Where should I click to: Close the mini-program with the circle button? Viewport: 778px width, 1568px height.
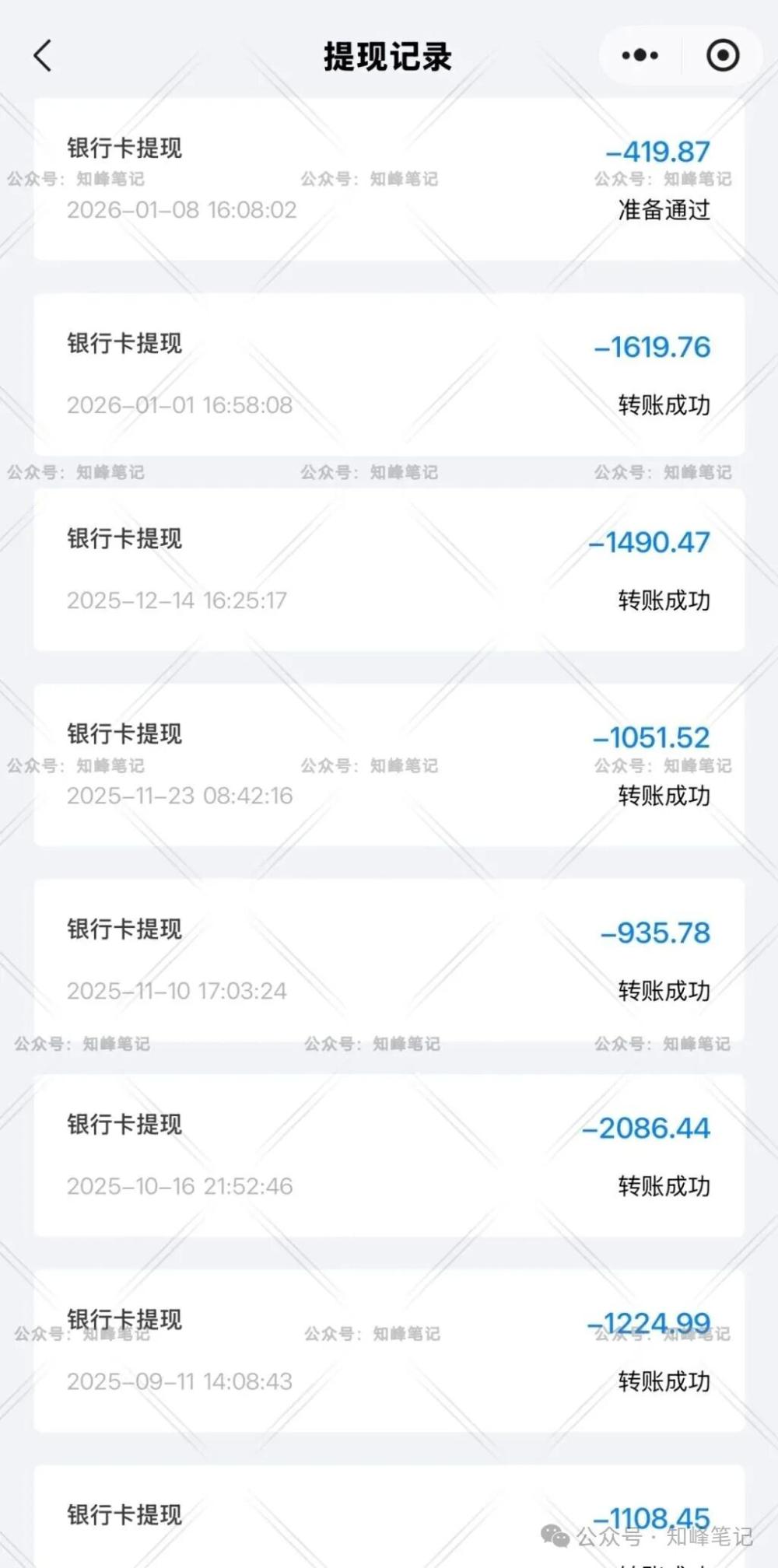pos(723,55)
